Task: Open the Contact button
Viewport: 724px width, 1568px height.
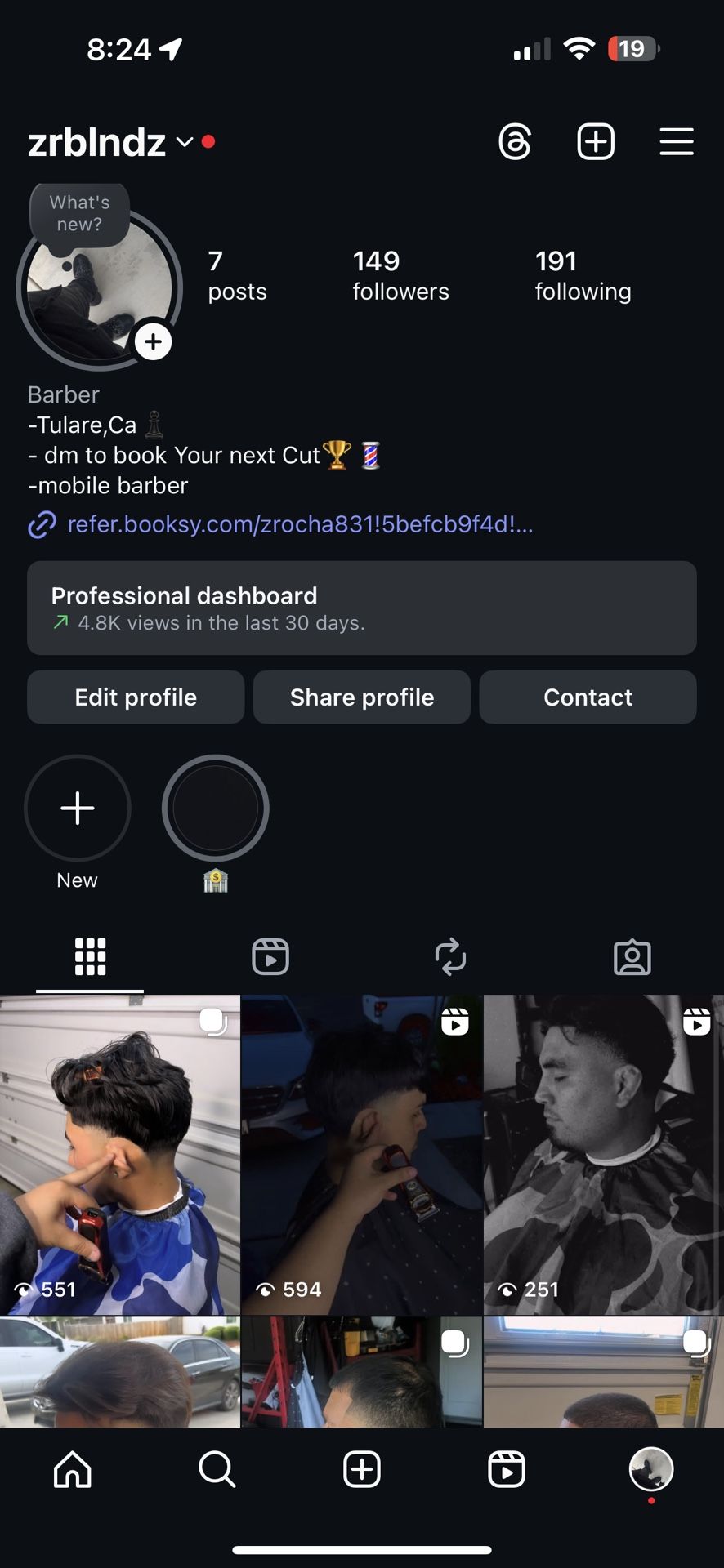Action: (x=588, y=697)
